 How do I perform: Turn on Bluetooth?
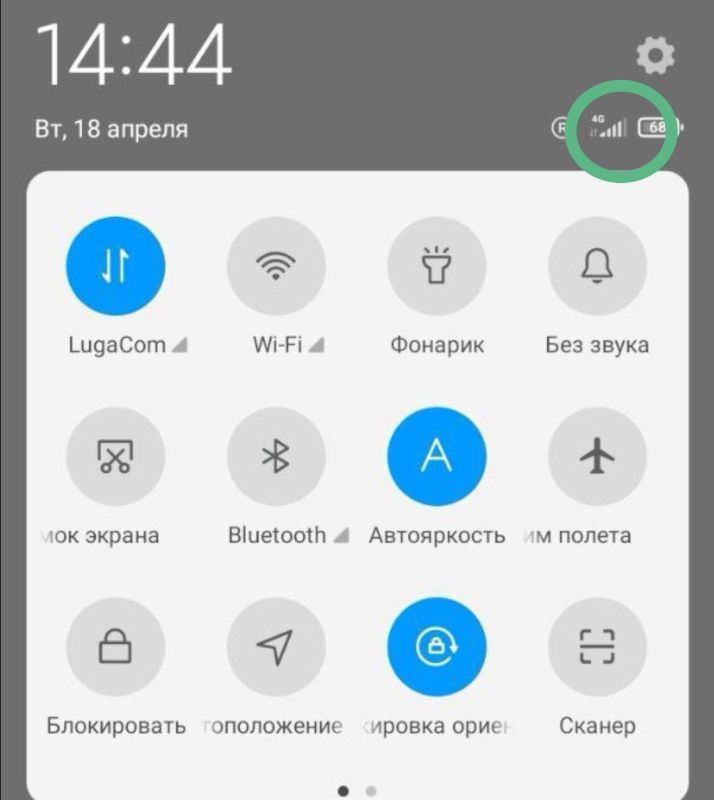click(276, 457)
